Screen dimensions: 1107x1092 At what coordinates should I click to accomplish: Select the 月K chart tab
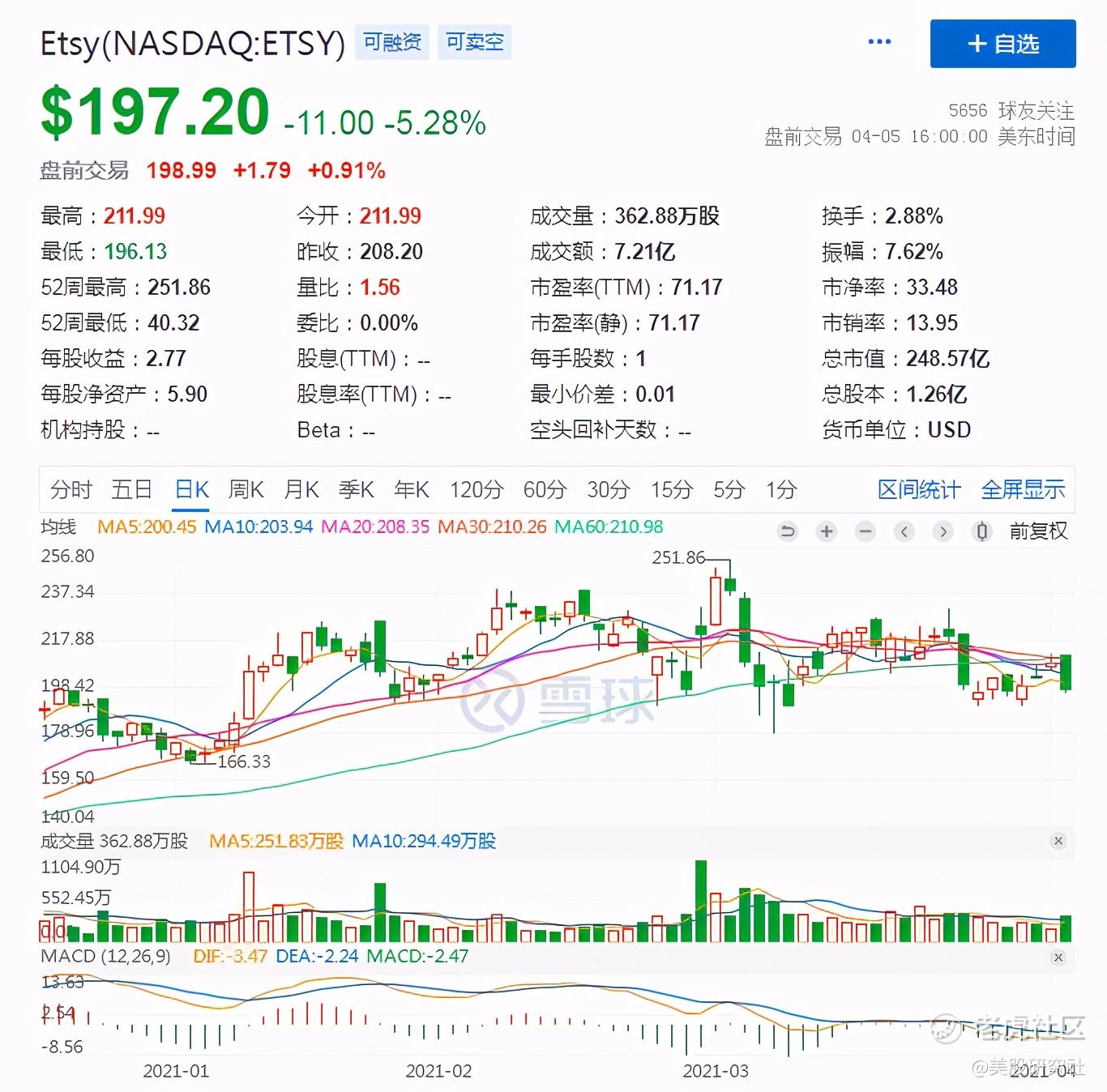tap(301, 489)
